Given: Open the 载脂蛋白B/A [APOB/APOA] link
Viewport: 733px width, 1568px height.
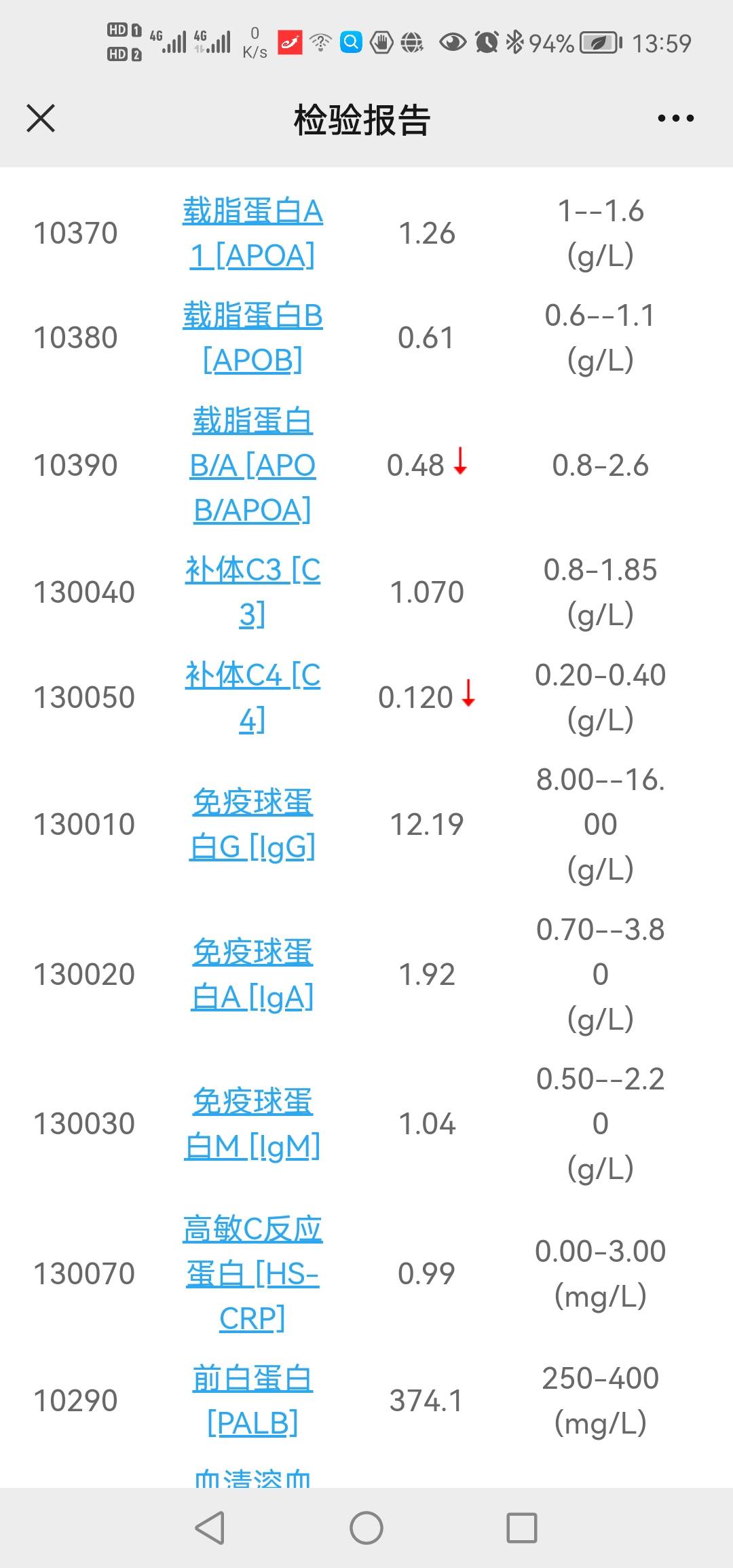Looking at the screenshot, I should 251,466.
